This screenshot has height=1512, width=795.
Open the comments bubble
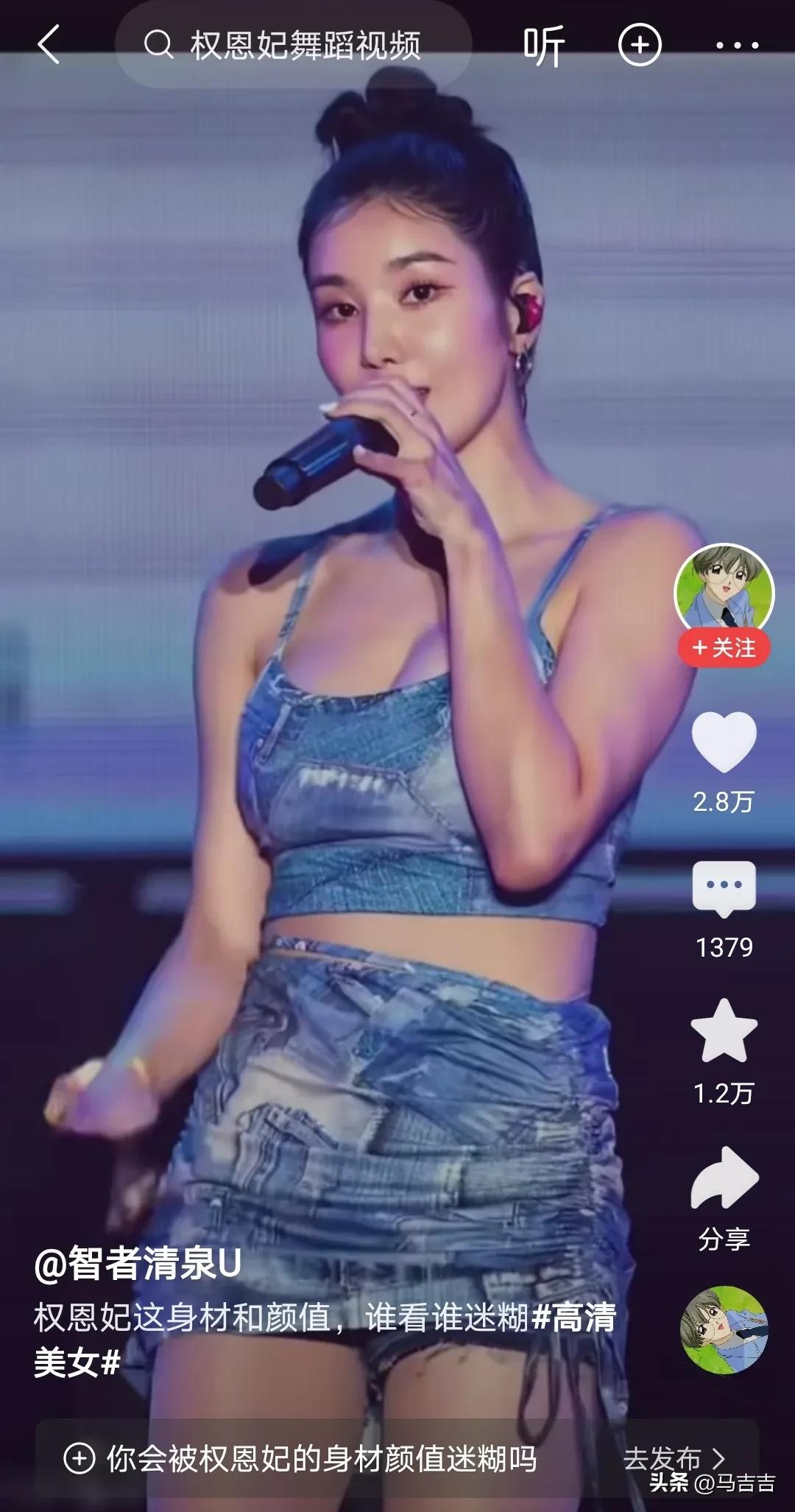coord(724,888)
